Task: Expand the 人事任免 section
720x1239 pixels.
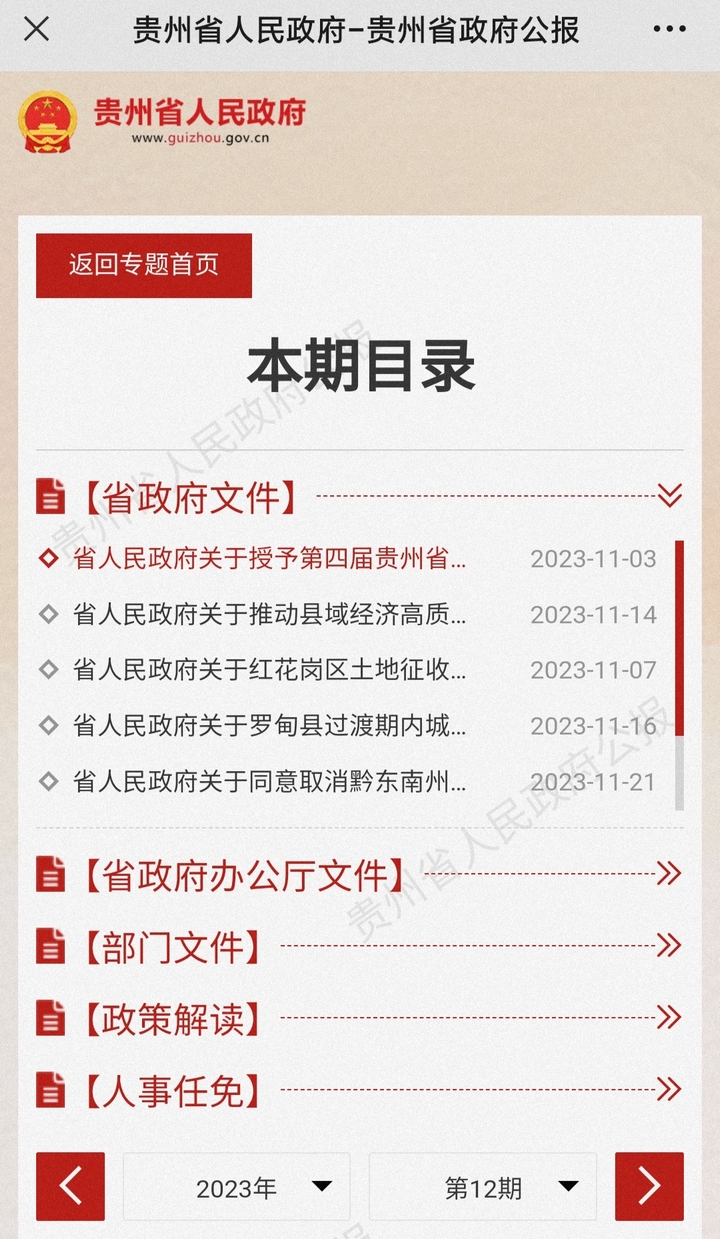Action: [668, 1089]
